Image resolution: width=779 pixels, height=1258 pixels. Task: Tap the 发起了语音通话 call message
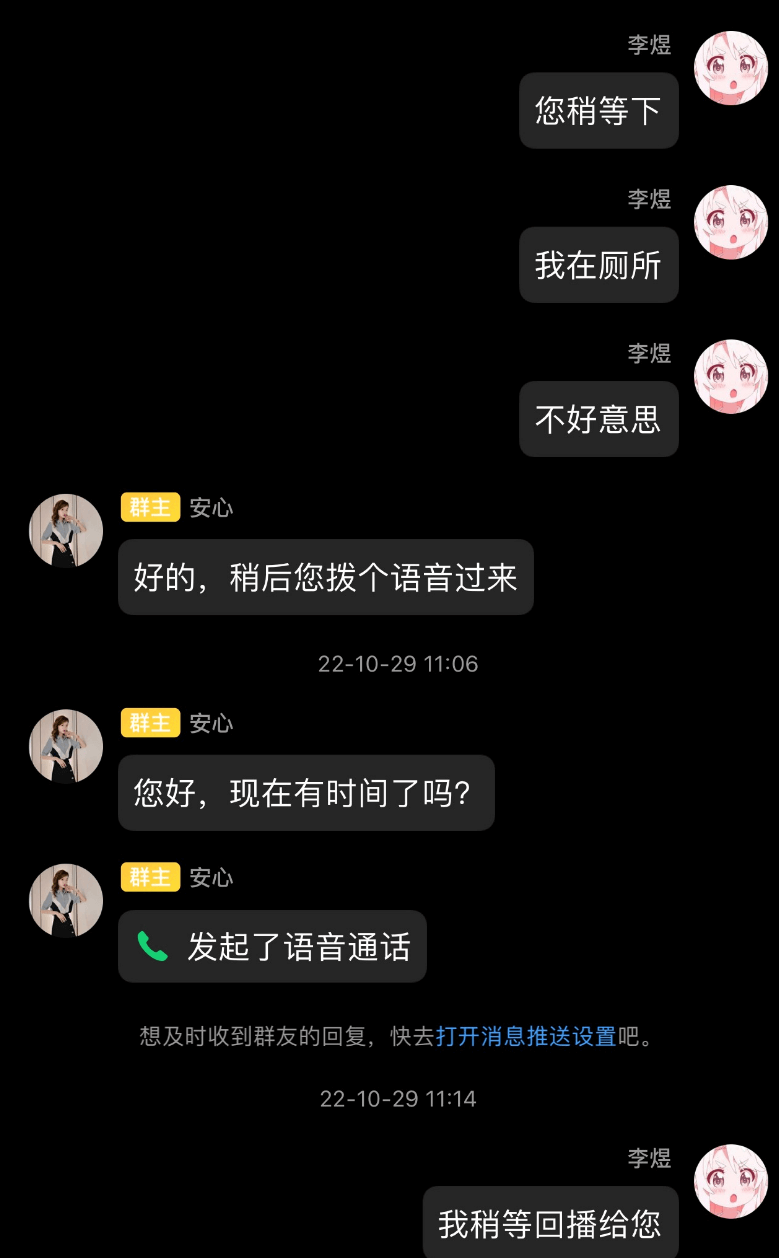click(272, 946)
